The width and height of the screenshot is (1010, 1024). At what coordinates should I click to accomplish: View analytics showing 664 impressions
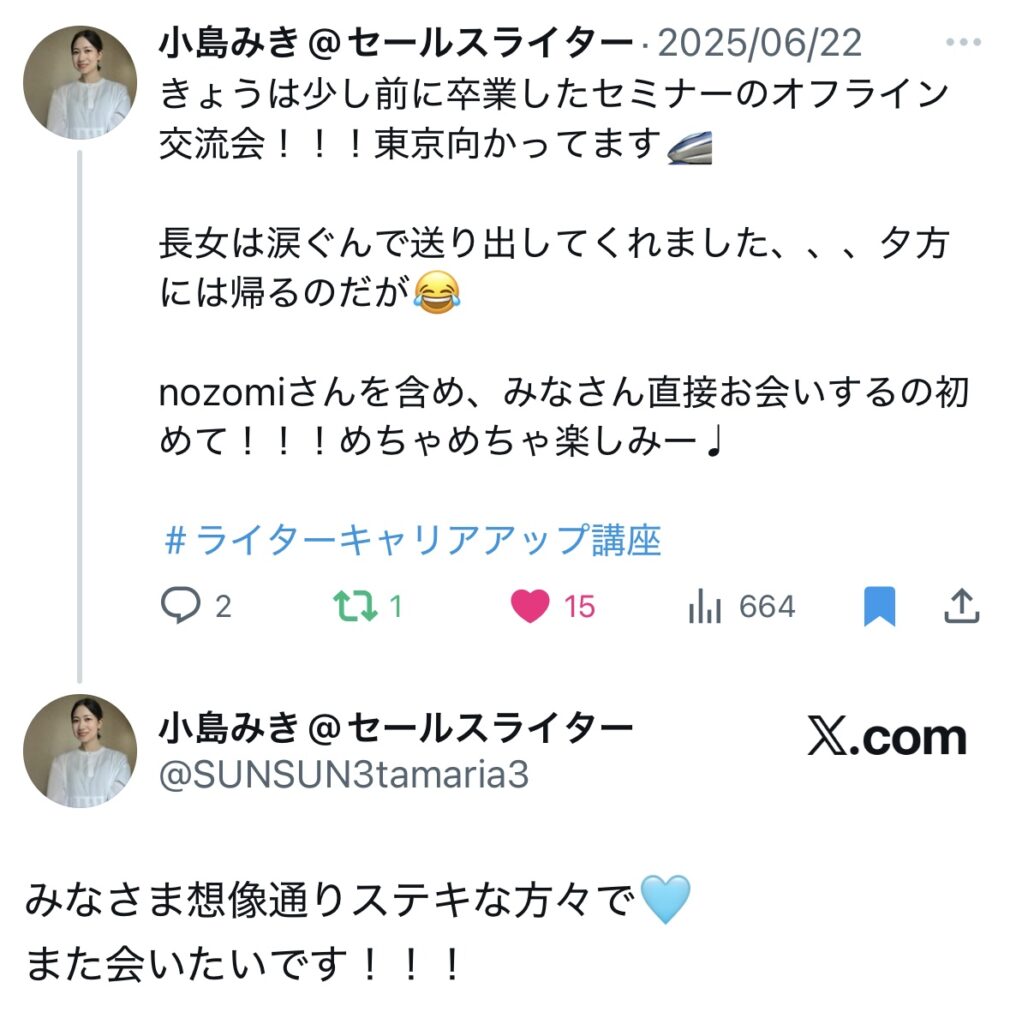pyautogui.click(x=705, y=606)
